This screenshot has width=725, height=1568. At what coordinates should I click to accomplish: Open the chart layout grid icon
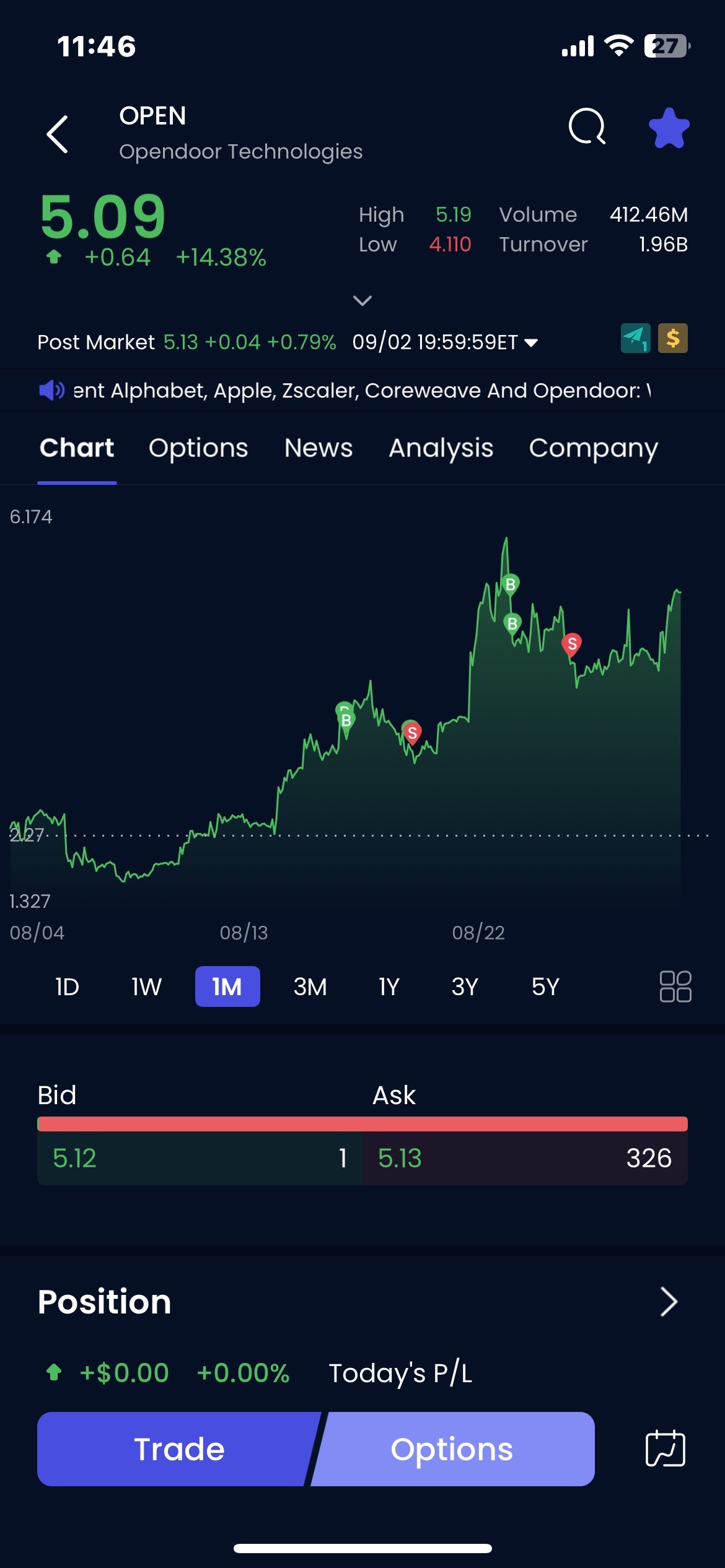pos(675,987)
